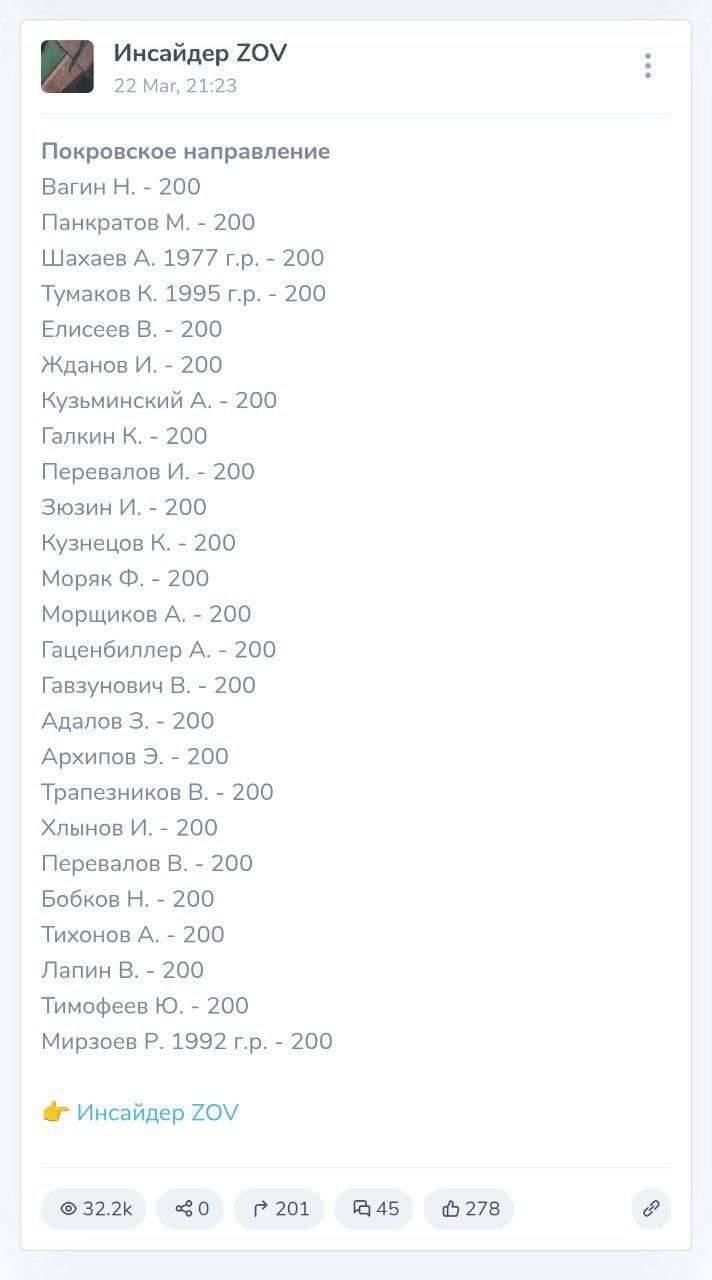This screenshot has width=712, height=1280.
Task: Tap the share count chip showing 0
Action: click(190, 1209)
